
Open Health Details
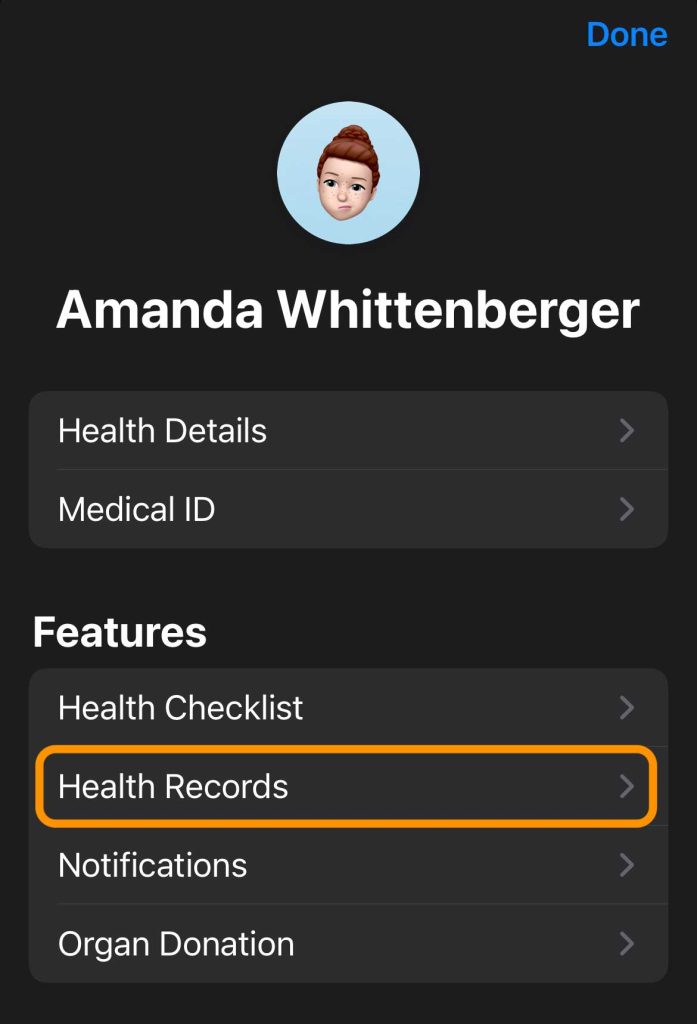347,431
